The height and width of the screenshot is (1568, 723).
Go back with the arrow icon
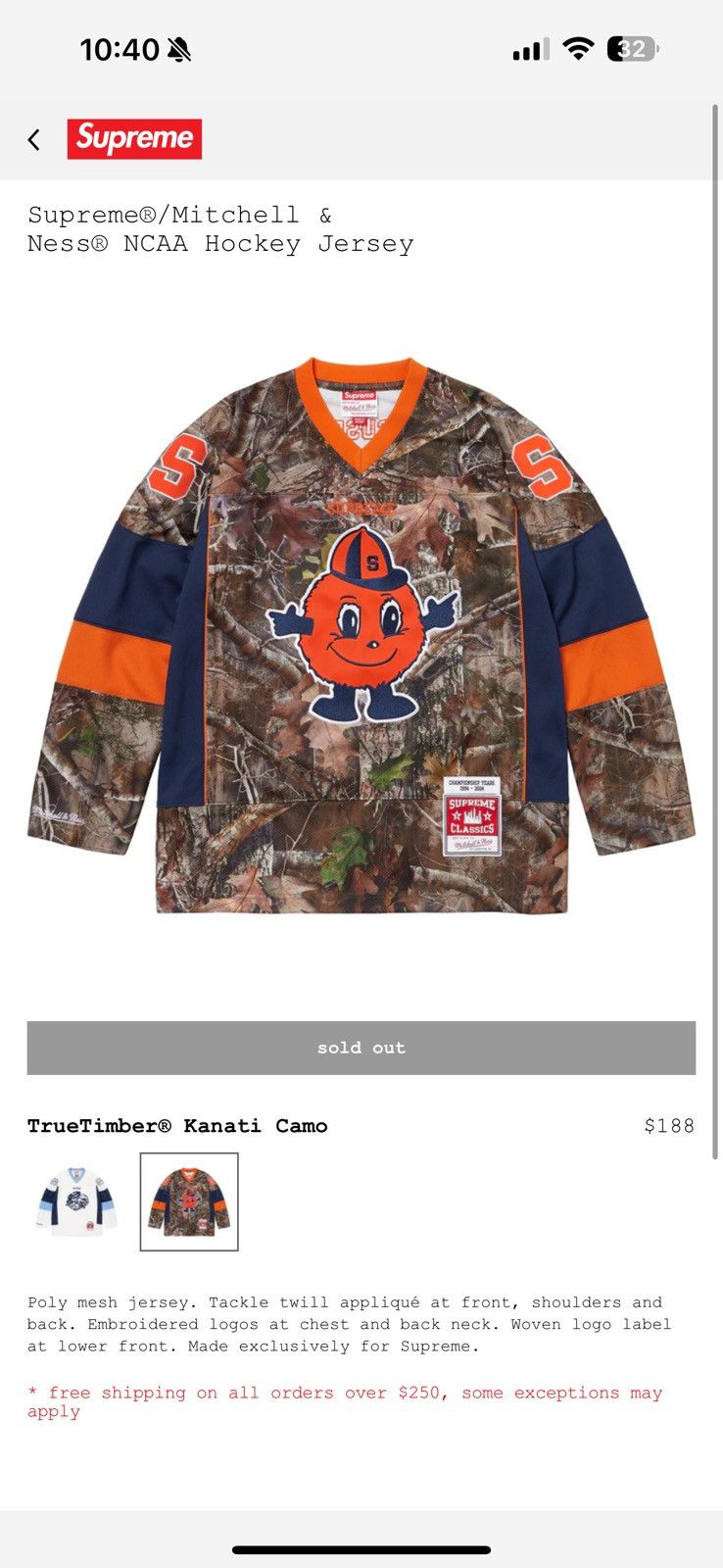(x=34, y=140)
